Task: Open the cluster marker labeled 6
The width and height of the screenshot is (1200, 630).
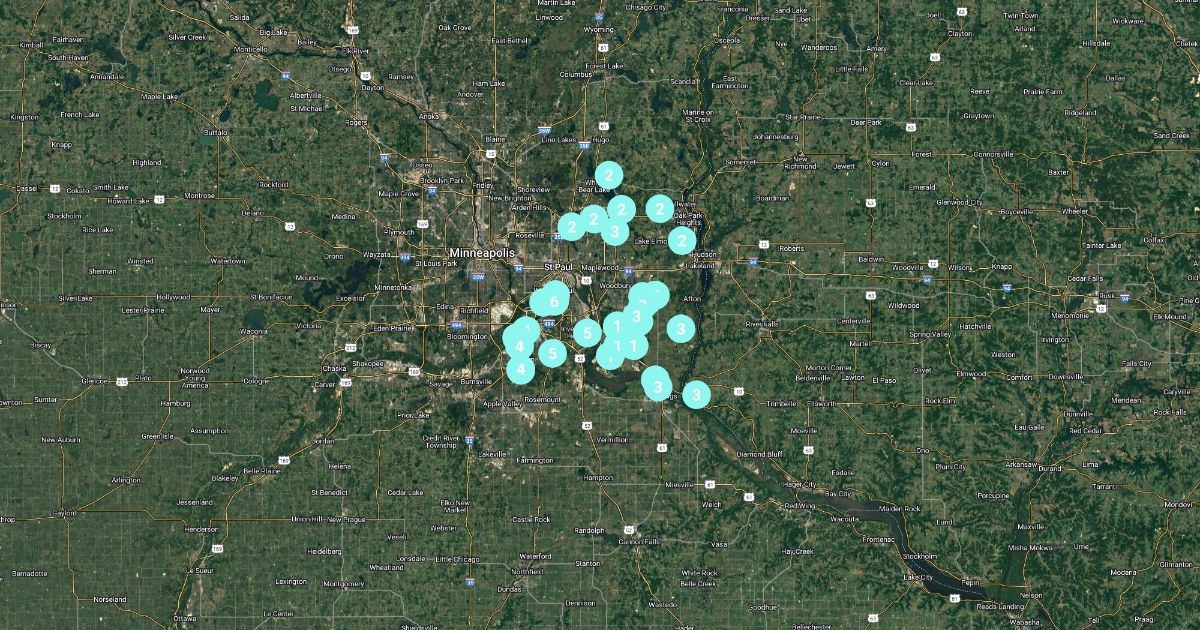Action: tap(553, 297)
